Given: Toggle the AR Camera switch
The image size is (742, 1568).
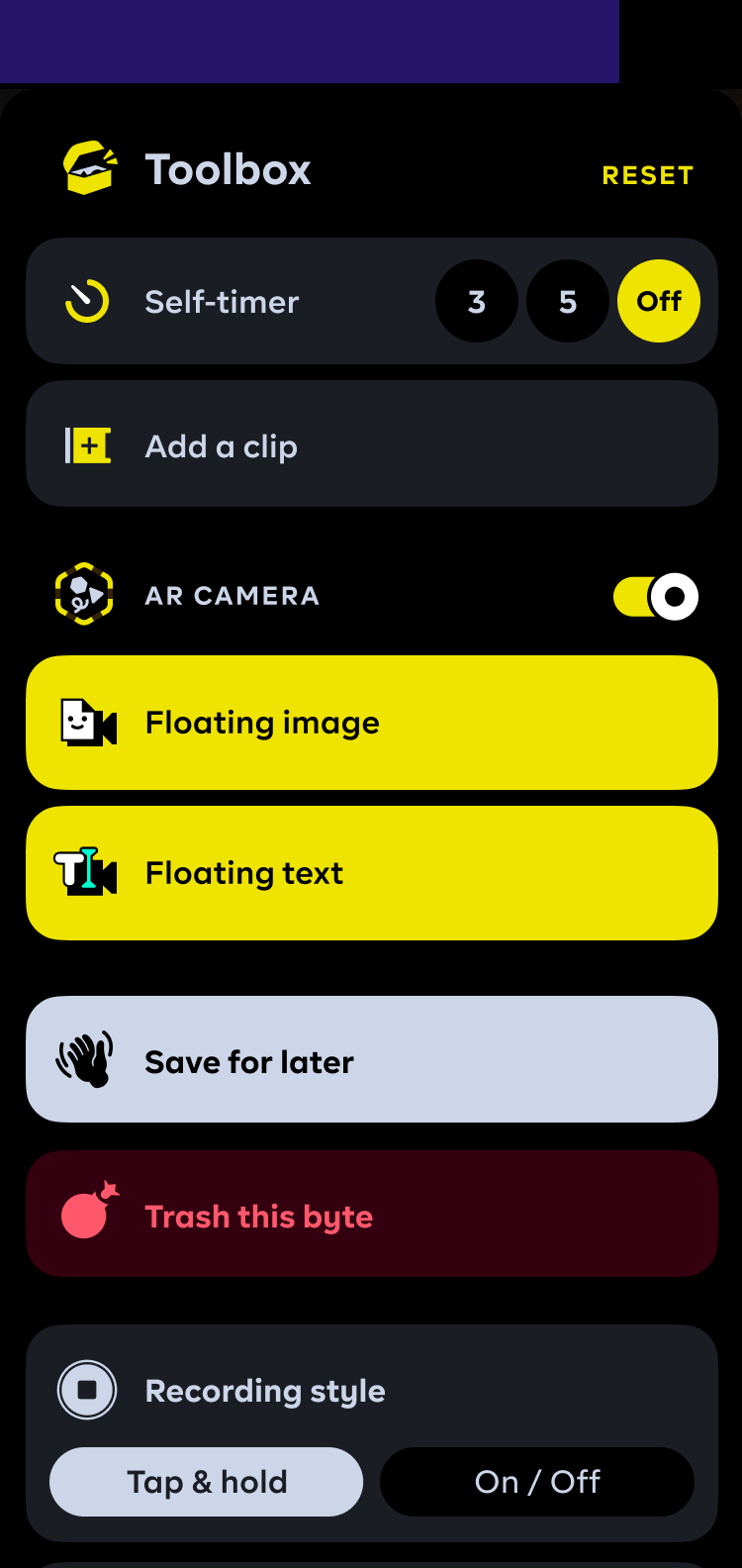Looking at the screenshot, I should tap(656, 597).
